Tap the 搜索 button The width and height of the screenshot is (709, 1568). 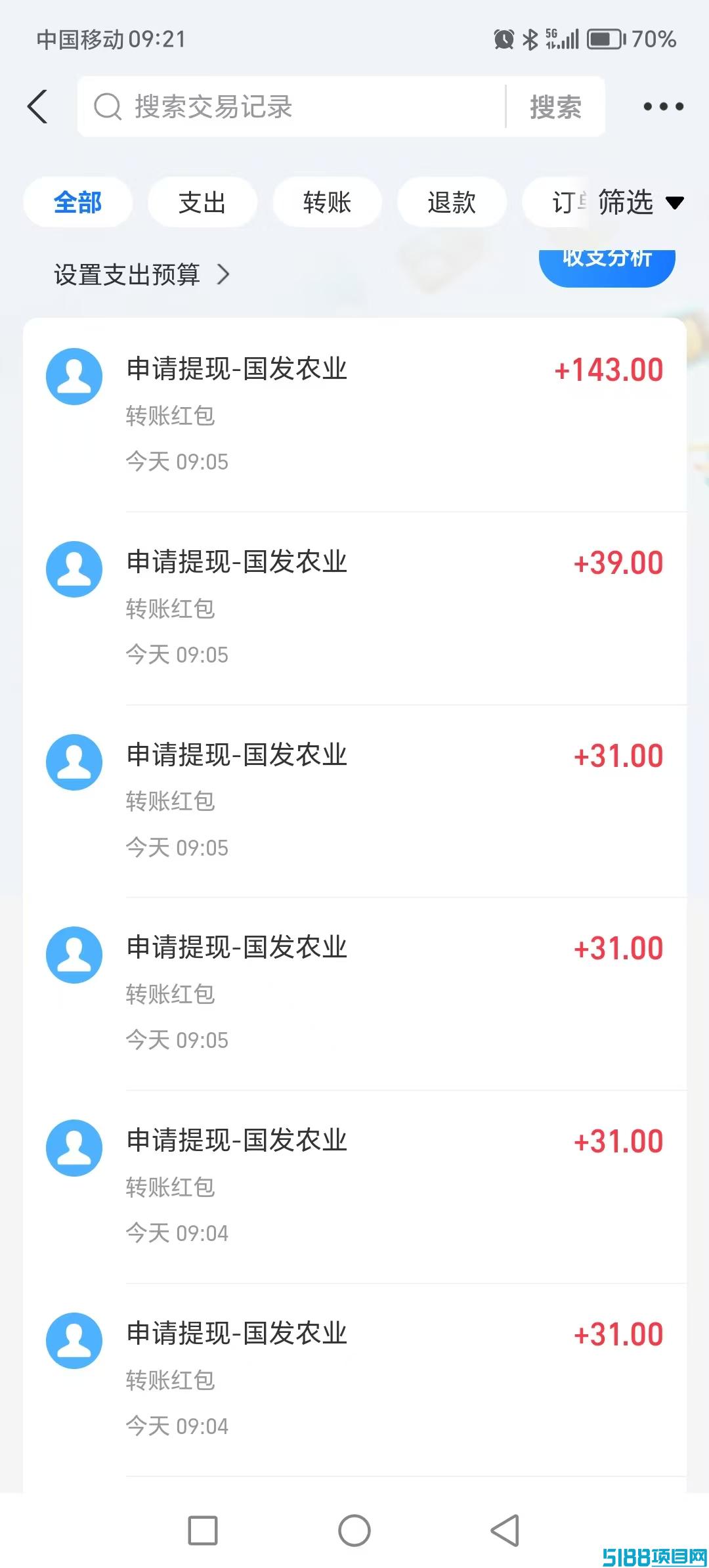tap(555, 106)
